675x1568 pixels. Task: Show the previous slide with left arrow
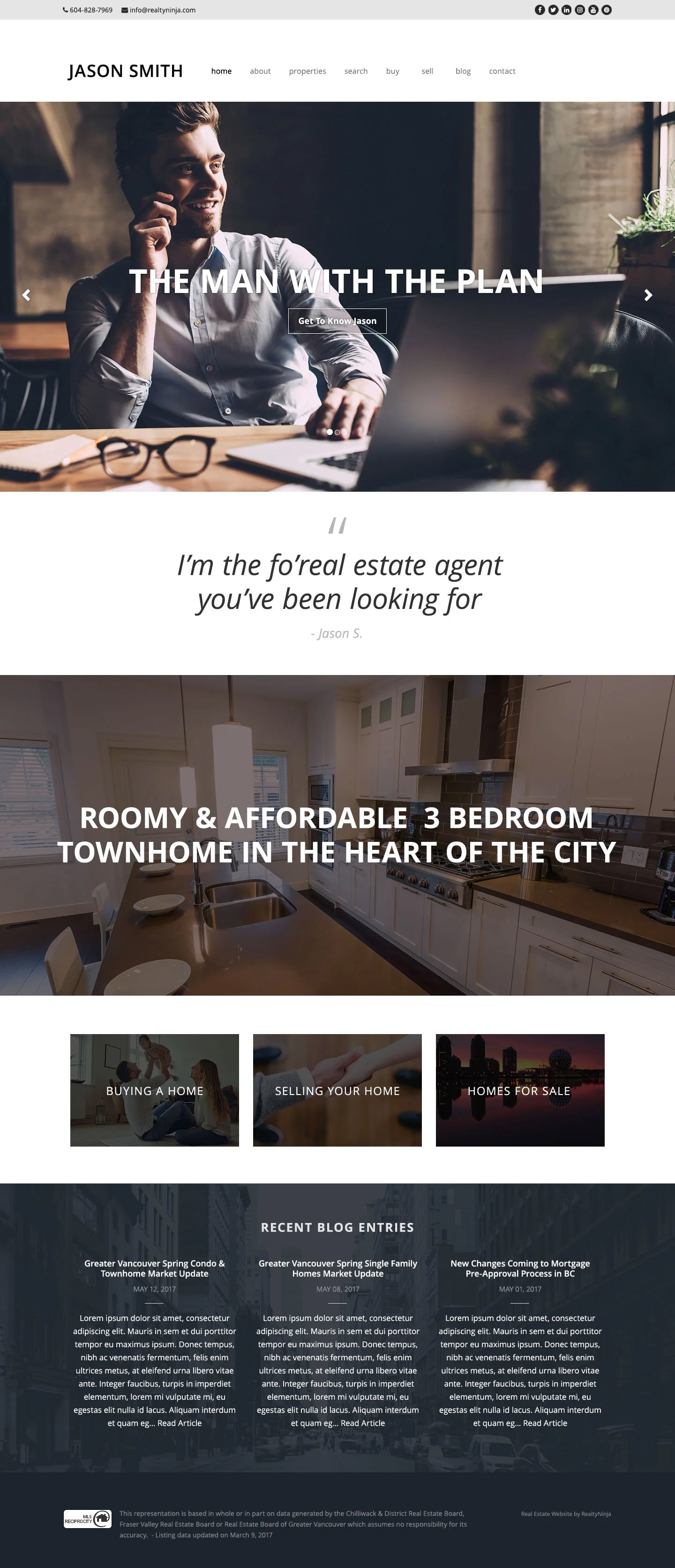(x=26, y=295)
